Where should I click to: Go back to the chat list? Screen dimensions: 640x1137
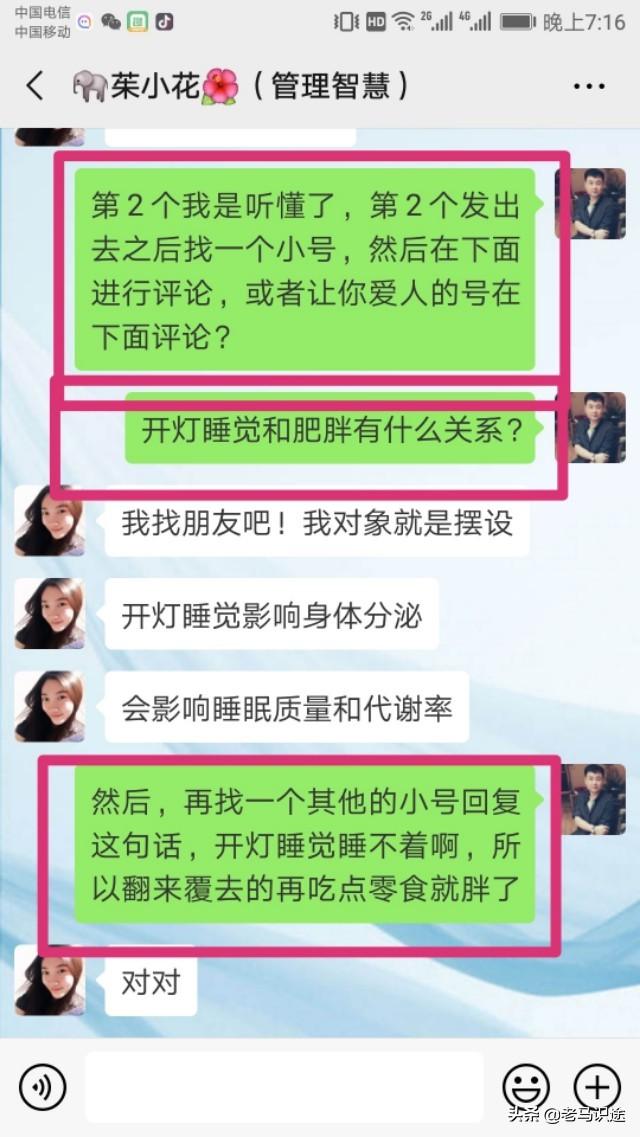(36, 86)
